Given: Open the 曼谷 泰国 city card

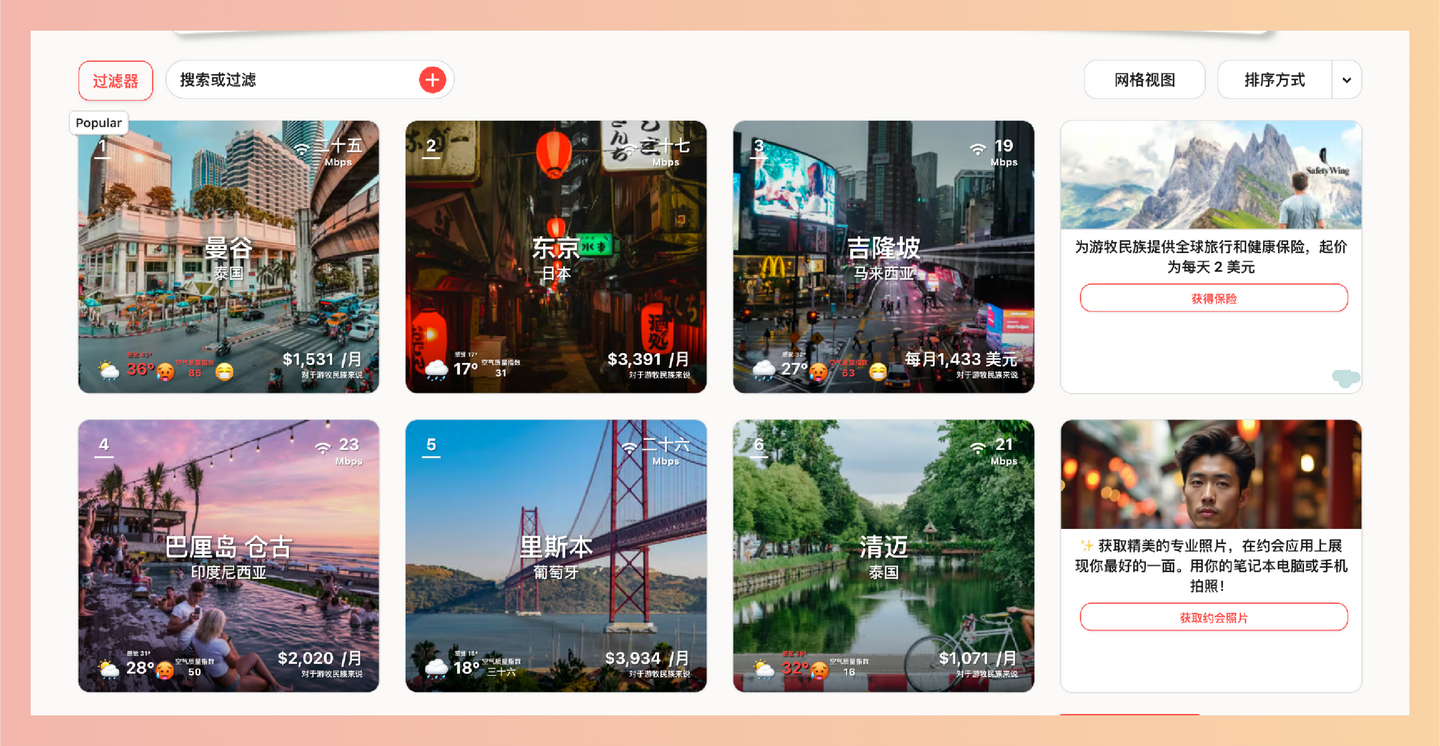Looking at the screenshot, I should (228, 257).
